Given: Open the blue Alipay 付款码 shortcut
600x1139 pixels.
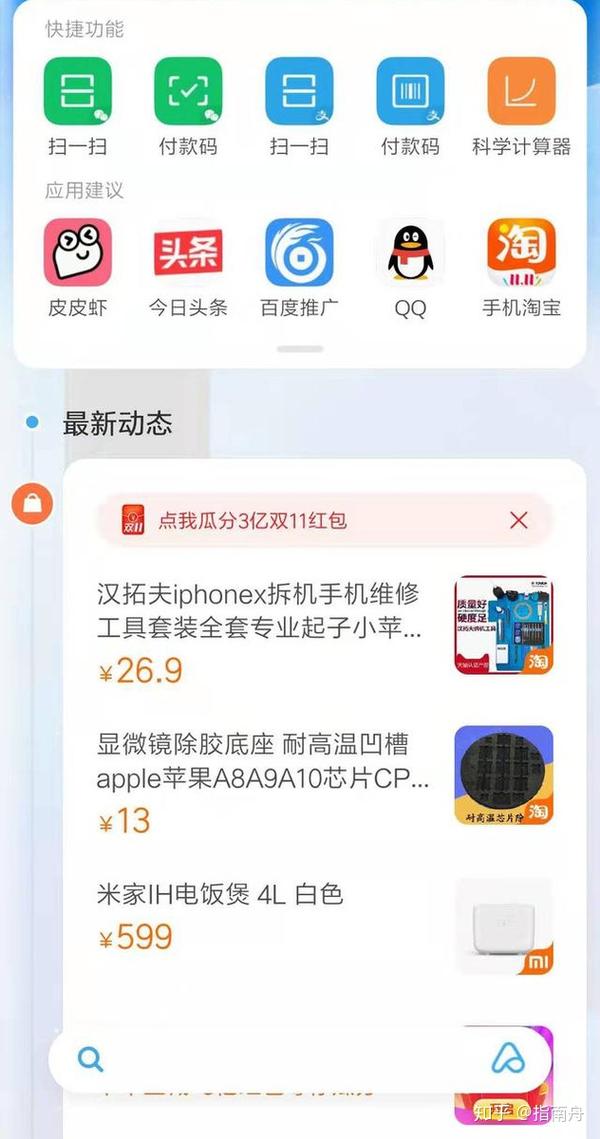Looking at the screenshot, I should coord(410,92).
